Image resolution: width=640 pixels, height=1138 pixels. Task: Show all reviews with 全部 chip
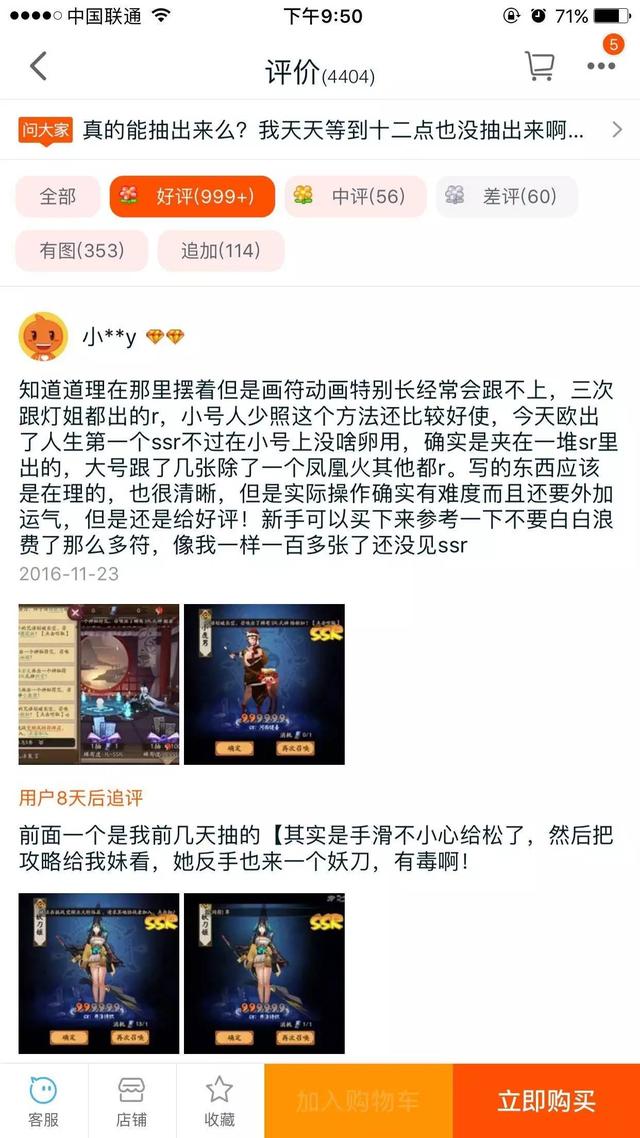58,197
